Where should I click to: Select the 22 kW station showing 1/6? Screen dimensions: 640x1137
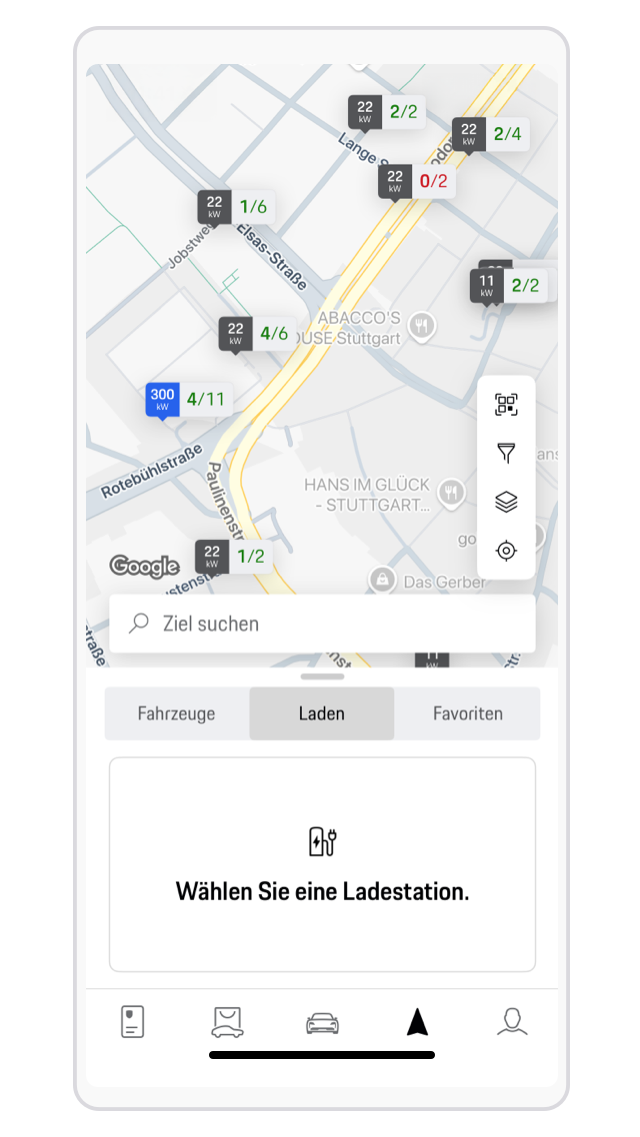click(236, 207)
